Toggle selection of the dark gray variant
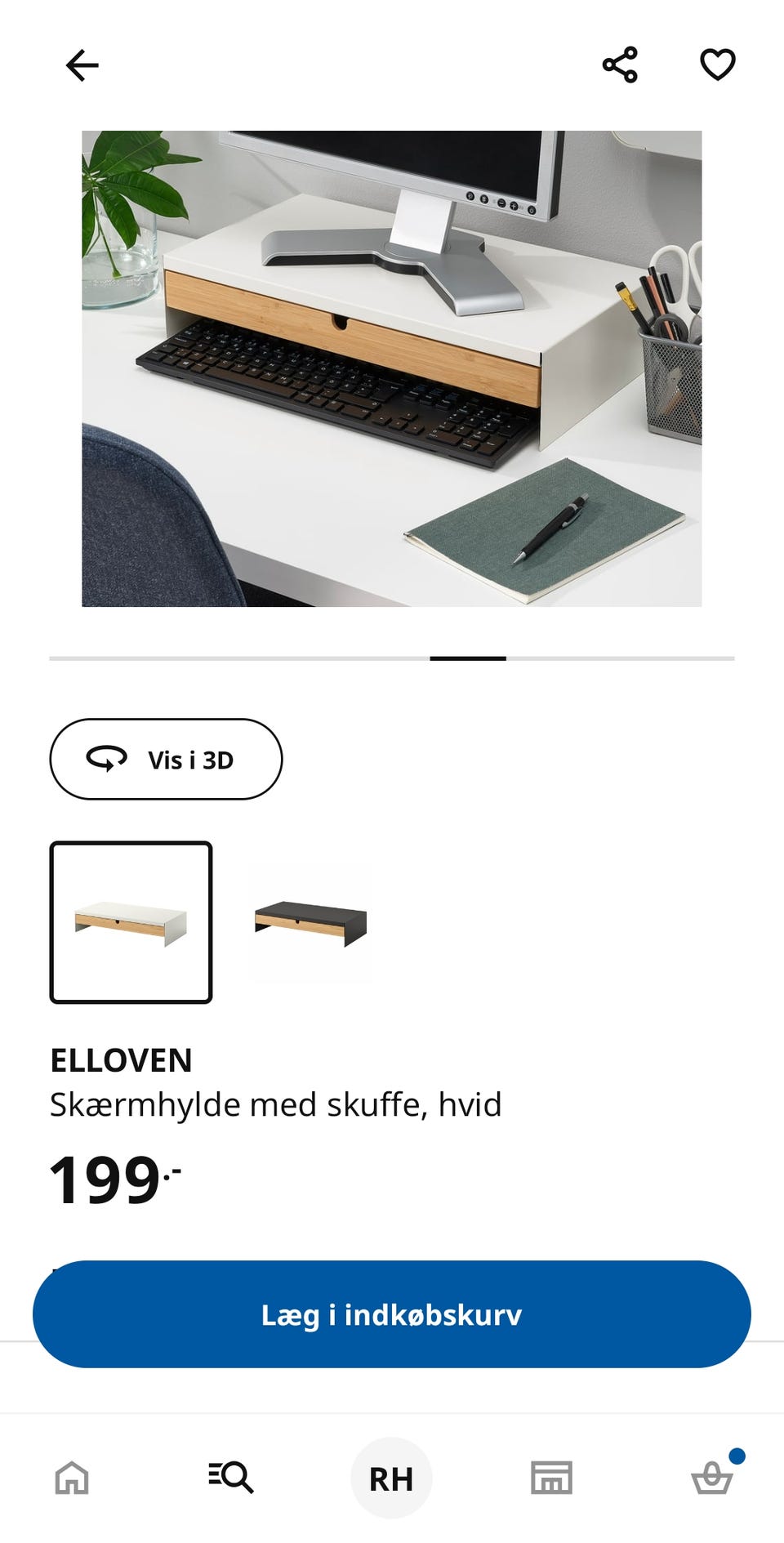The height and width of the screenshot is (1543, 784). click(x=311, y=922)
